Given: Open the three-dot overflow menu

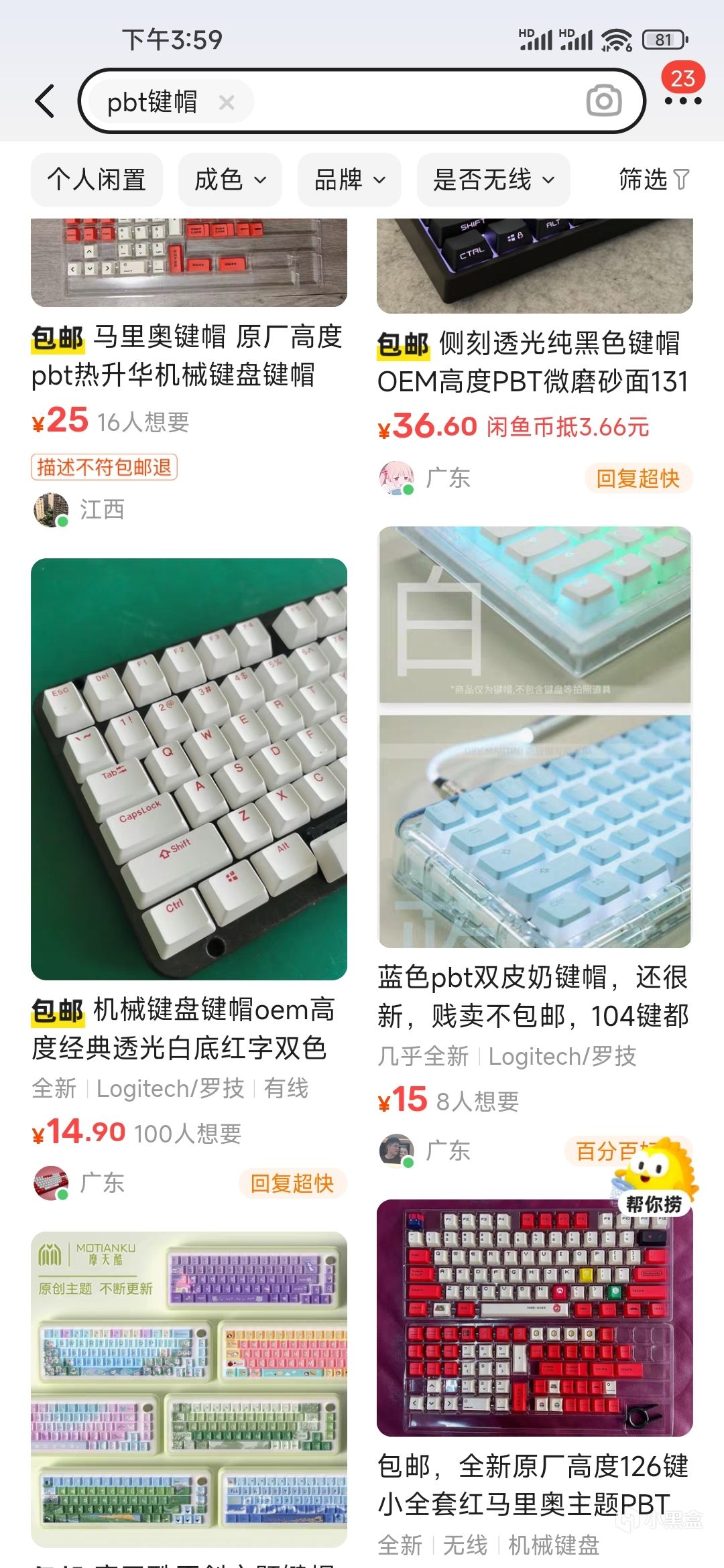Looking at the screenshot, I should 682,101.
